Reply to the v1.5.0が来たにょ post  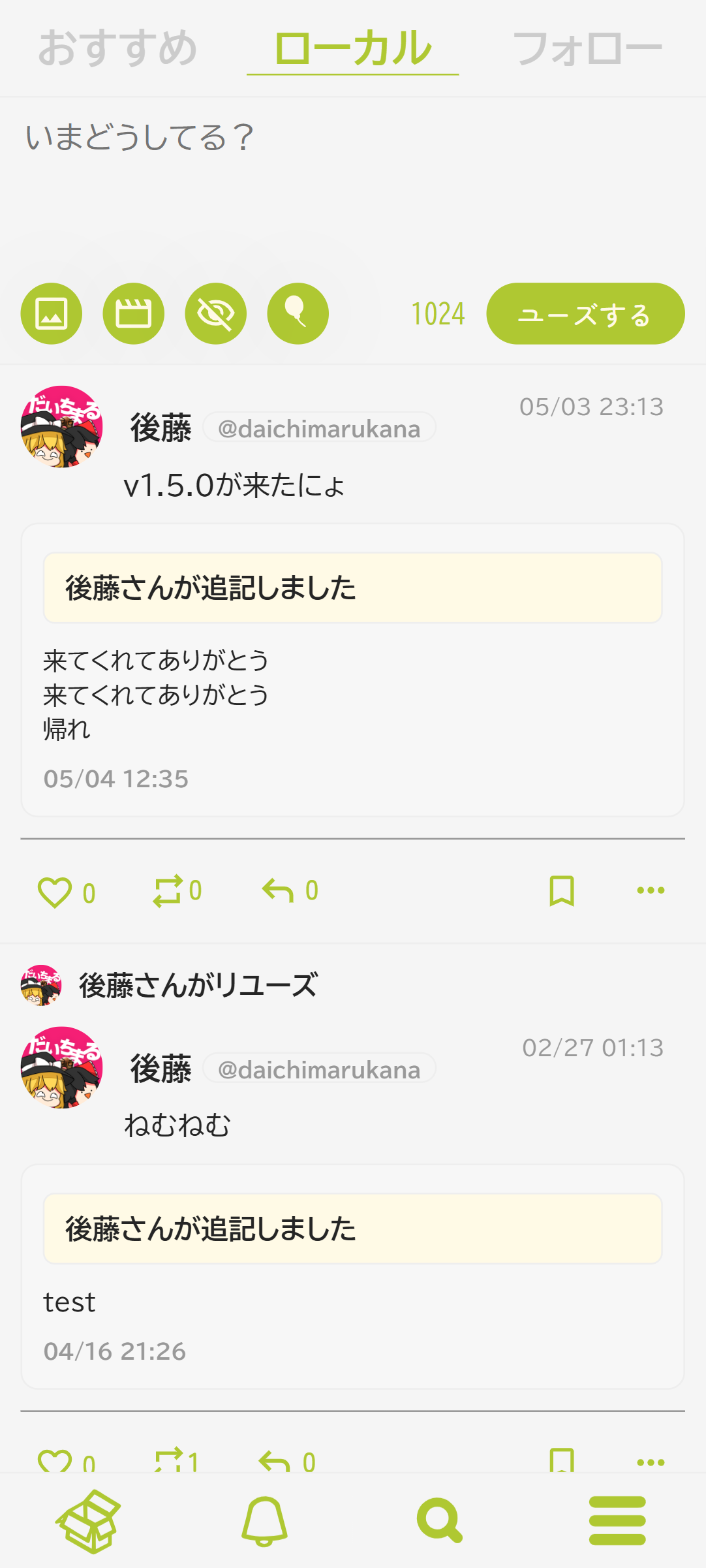tap(279, 890)
